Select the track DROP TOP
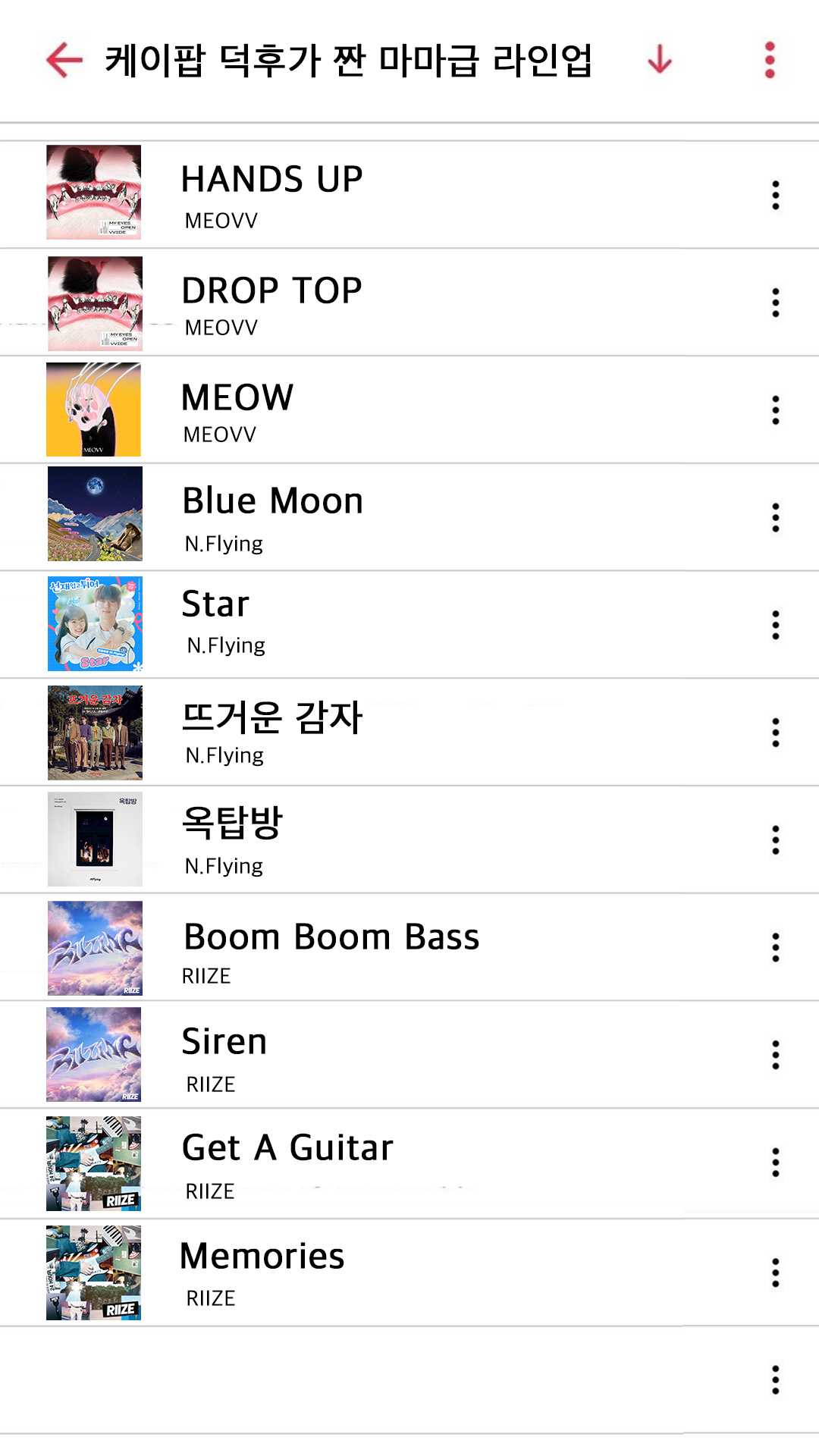The image size is (819, 1456). click(271, 291)
